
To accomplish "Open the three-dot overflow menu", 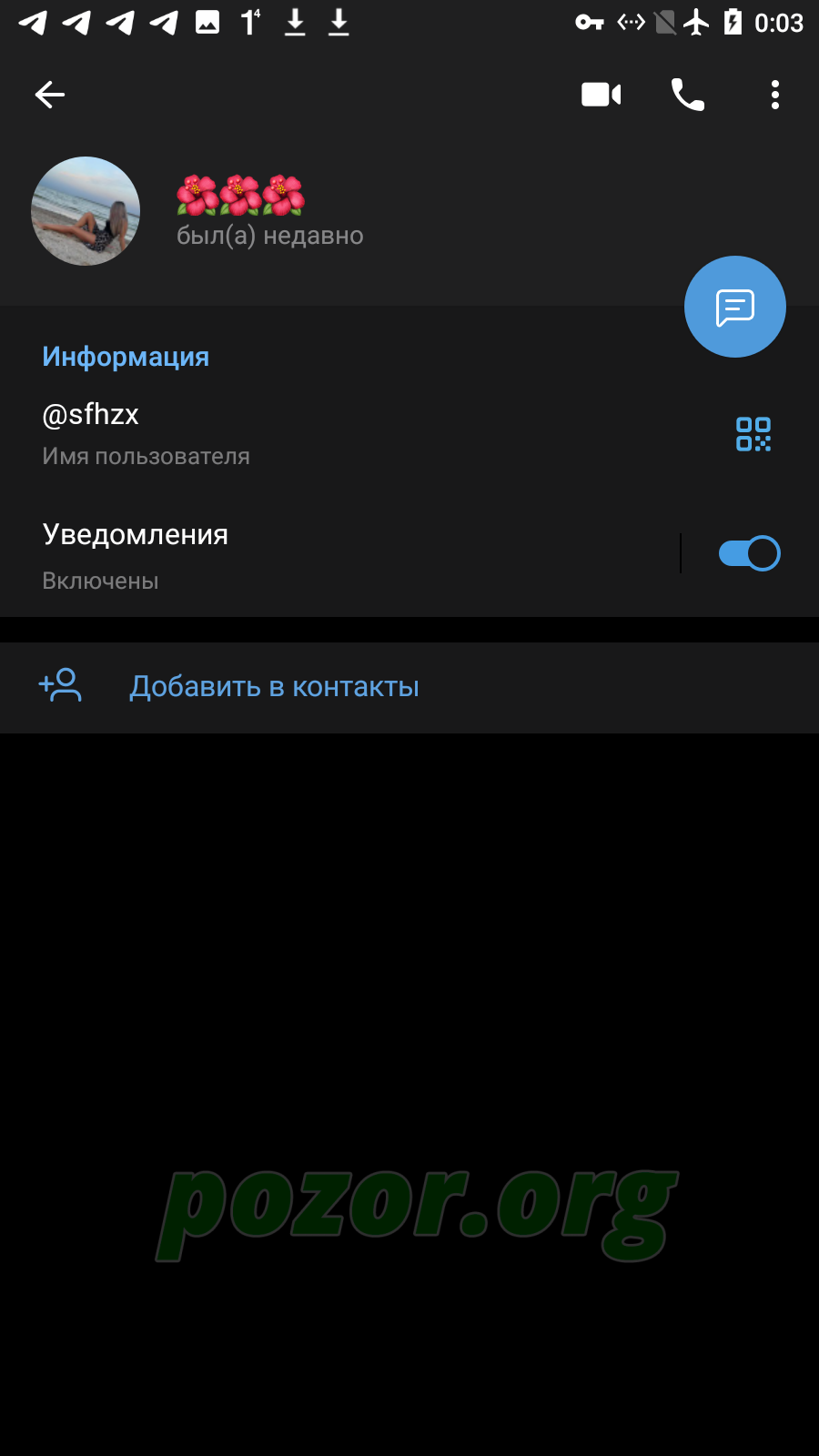I will pyautogui.click(x=775, y=95).
